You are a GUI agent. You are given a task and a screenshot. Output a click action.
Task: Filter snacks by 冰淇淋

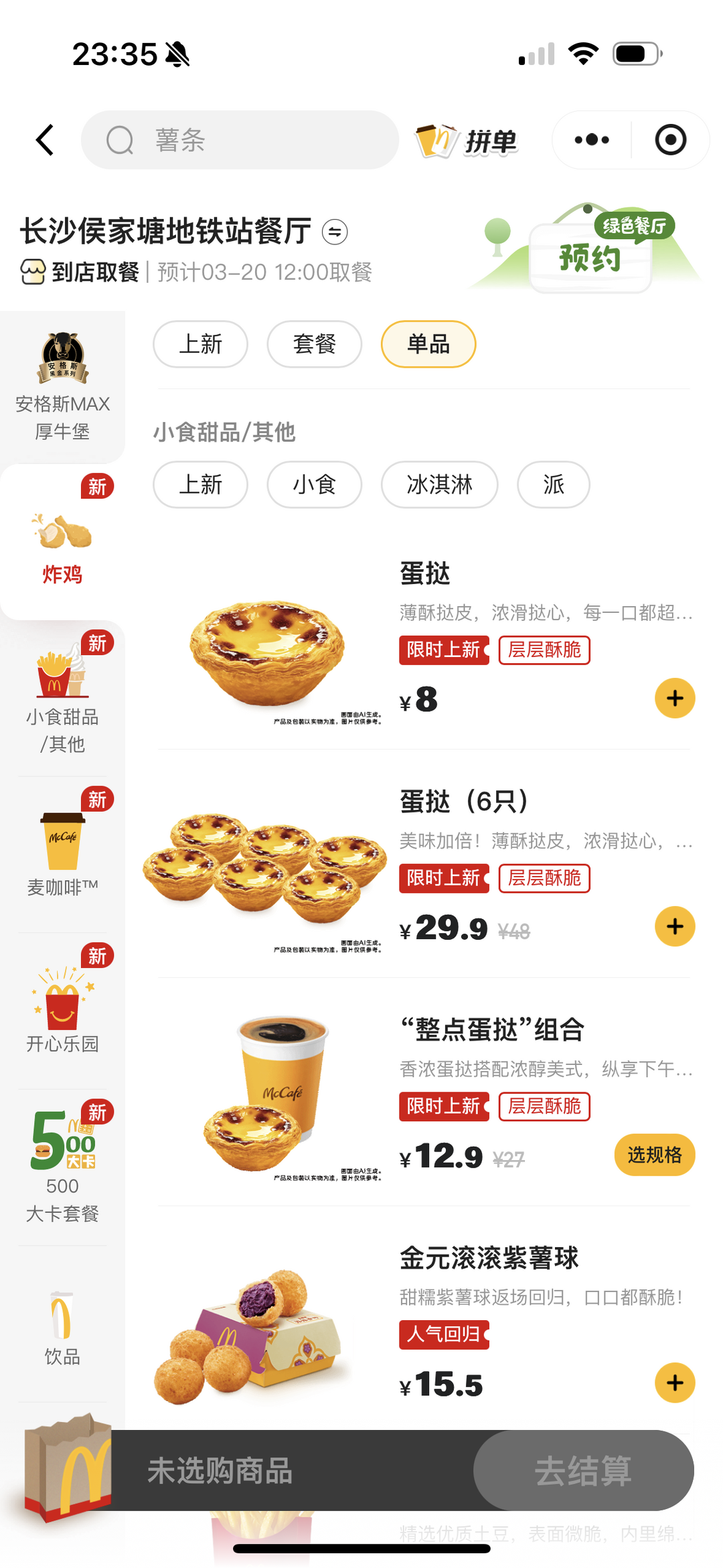(x=439, y=484)
